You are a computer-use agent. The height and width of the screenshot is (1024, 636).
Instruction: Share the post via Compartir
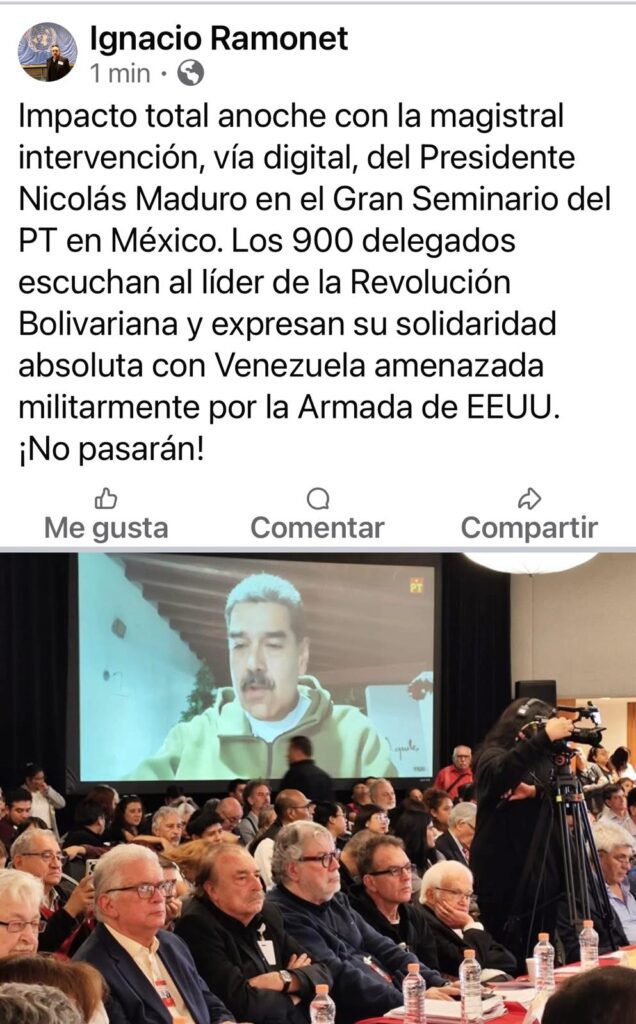coord(529,514)
